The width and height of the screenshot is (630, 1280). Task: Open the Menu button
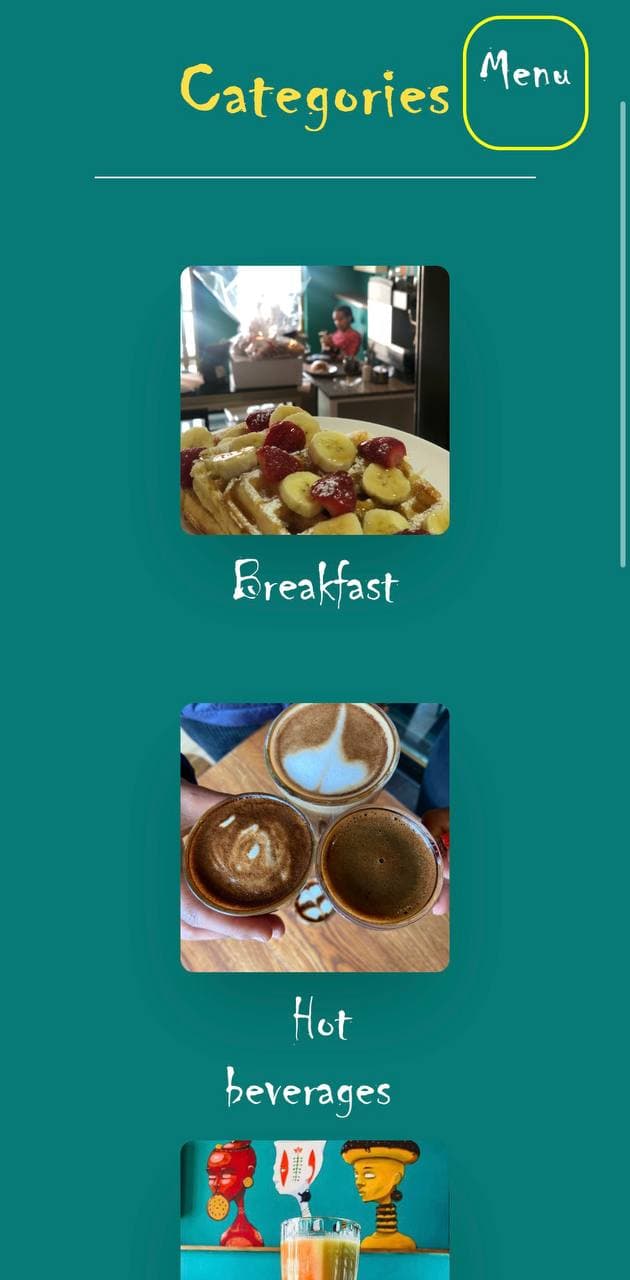[x=525, y=83]
